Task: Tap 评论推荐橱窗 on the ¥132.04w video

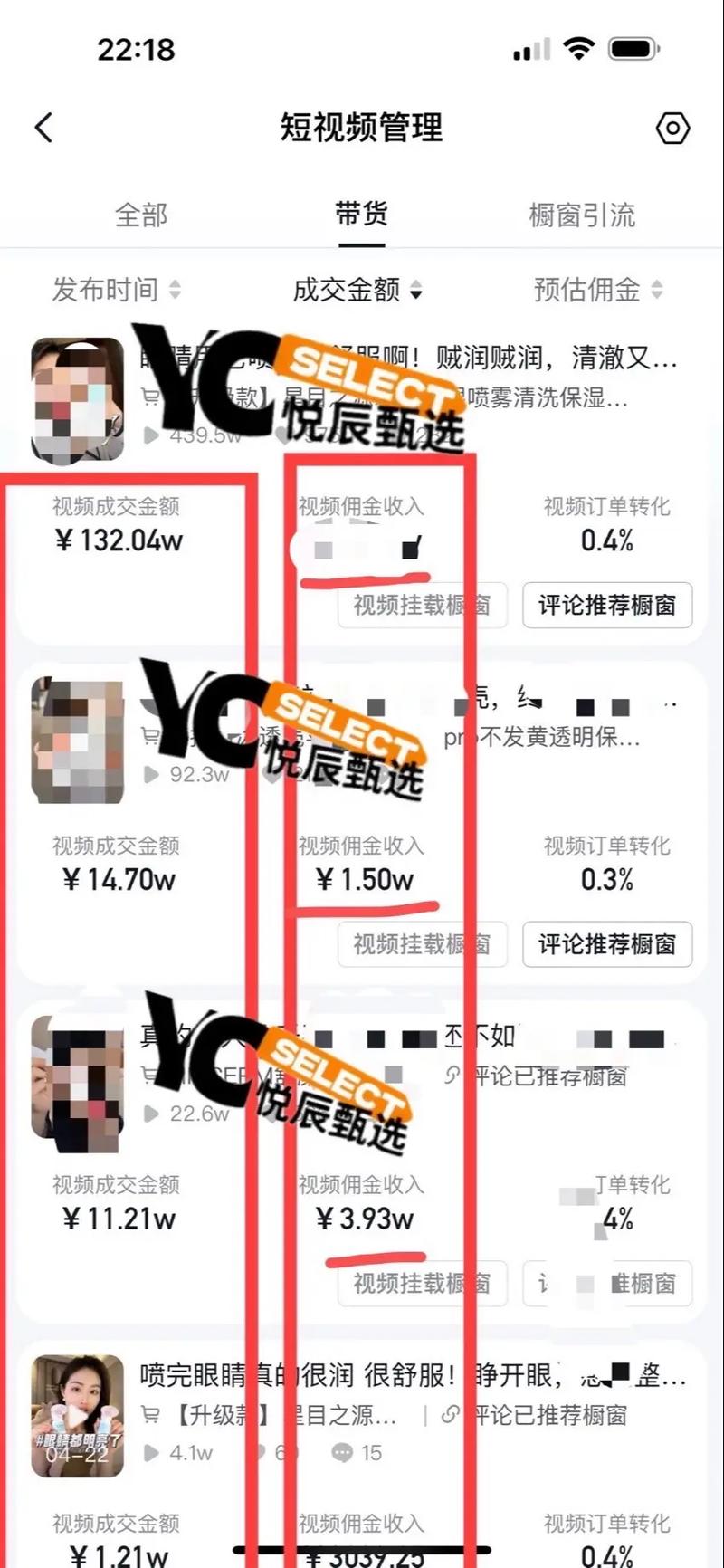Action: [x=607, y=605]
